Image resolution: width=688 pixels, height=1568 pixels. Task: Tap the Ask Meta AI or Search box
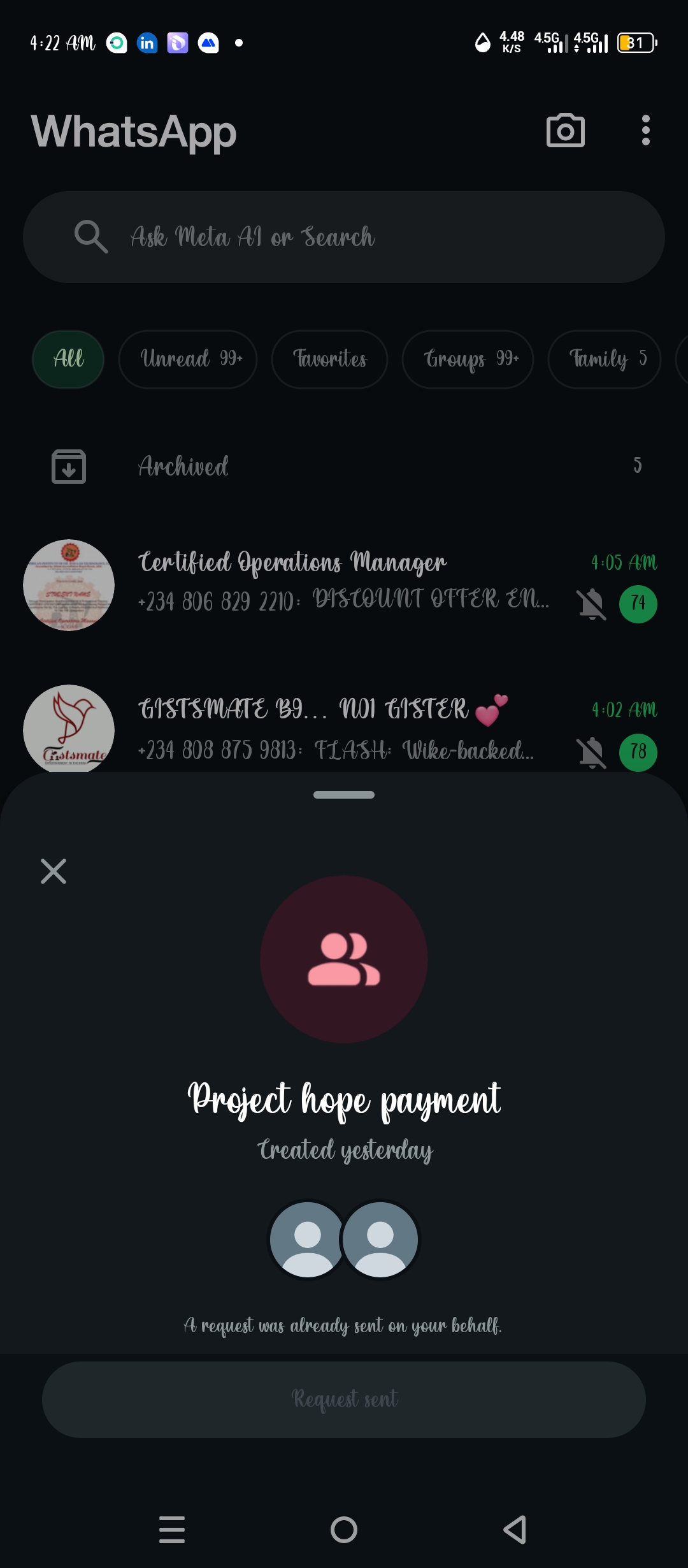[x=344, y=237]
